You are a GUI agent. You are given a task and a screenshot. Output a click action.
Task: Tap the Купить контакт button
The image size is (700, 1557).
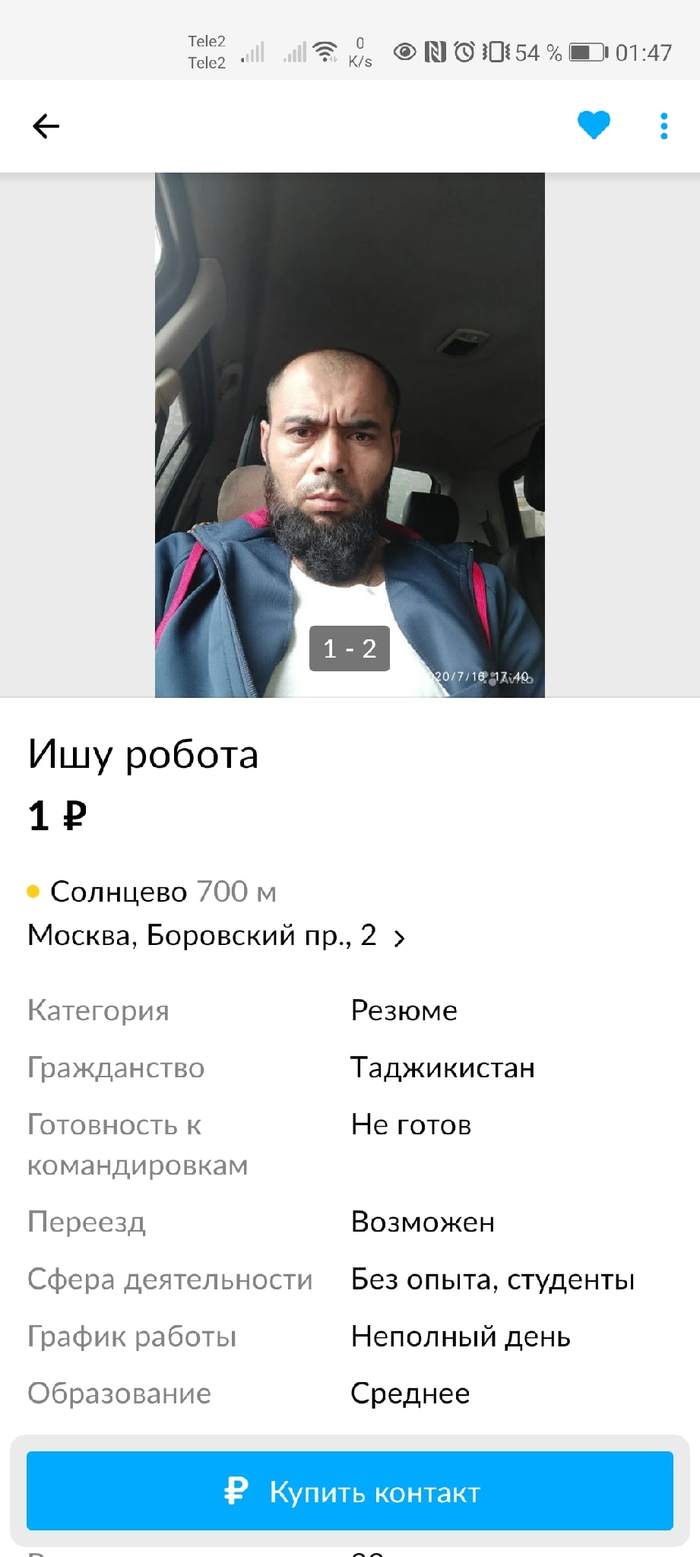point(349,1492)
